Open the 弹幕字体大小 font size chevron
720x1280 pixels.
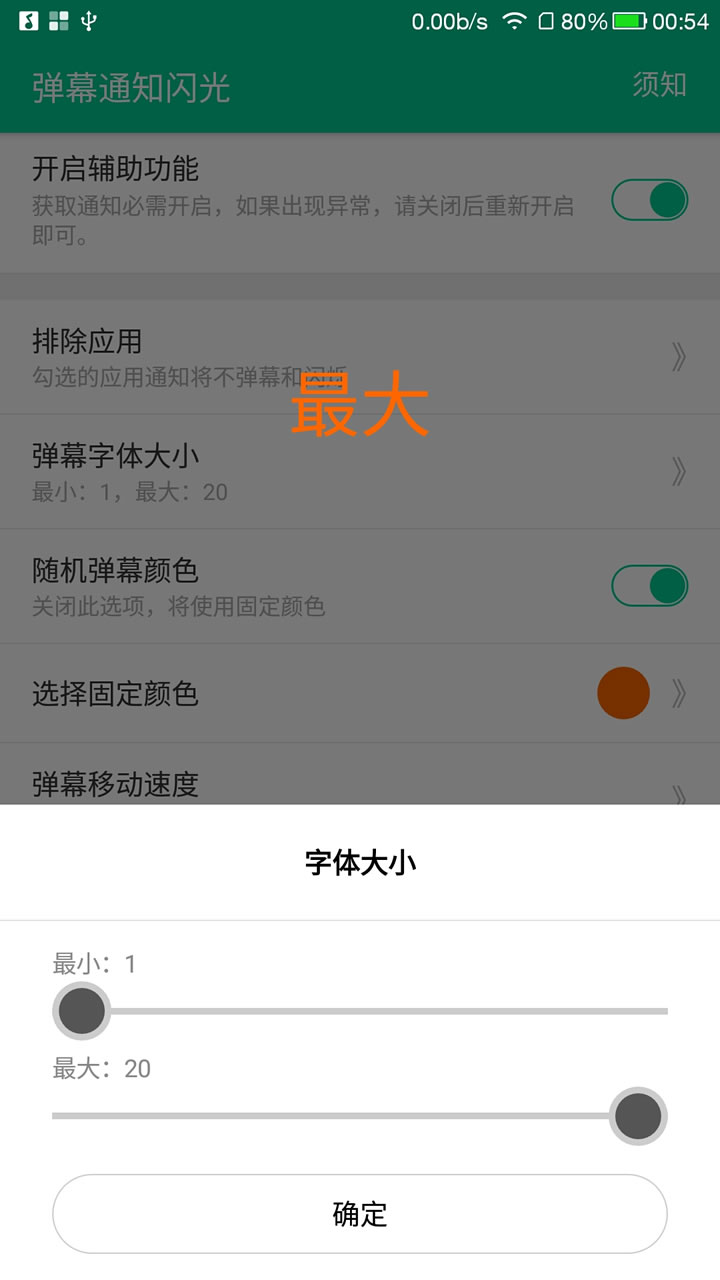tap(679, 470)
